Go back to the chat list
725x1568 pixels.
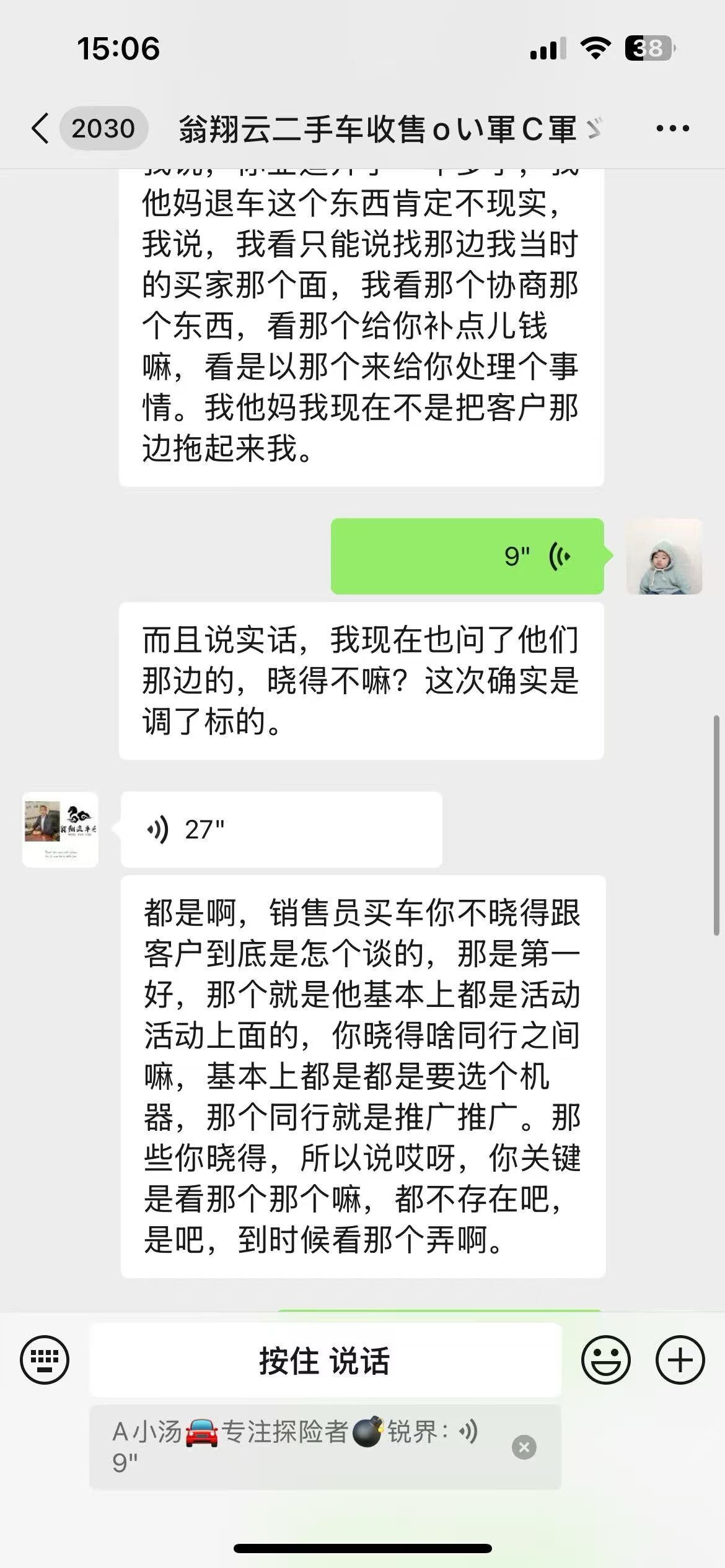[x=41, y=129]
